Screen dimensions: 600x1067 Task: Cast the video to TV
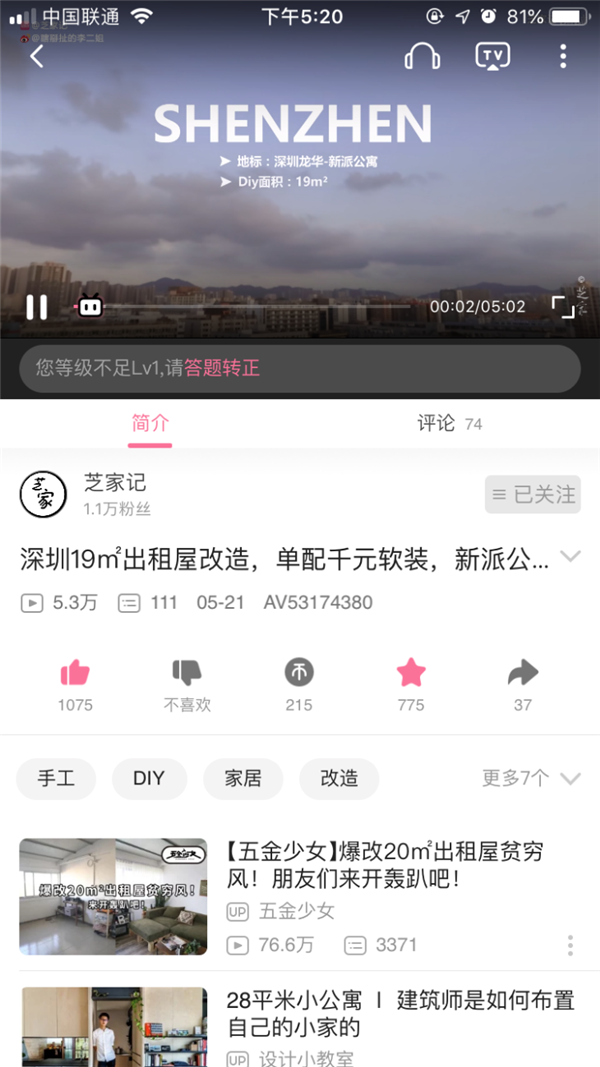[x=492, y=56]
